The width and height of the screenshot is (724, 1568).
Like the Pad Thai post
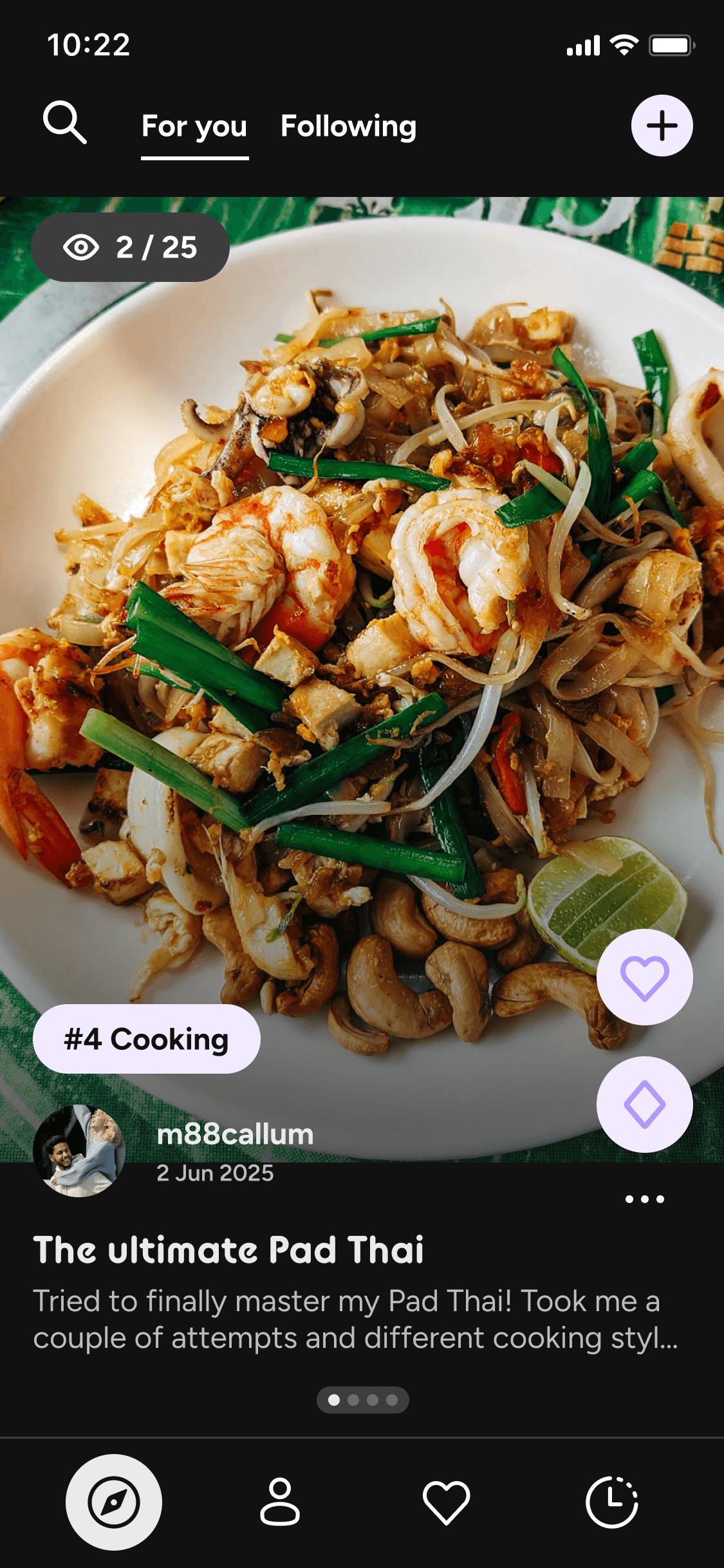(644, 977)
